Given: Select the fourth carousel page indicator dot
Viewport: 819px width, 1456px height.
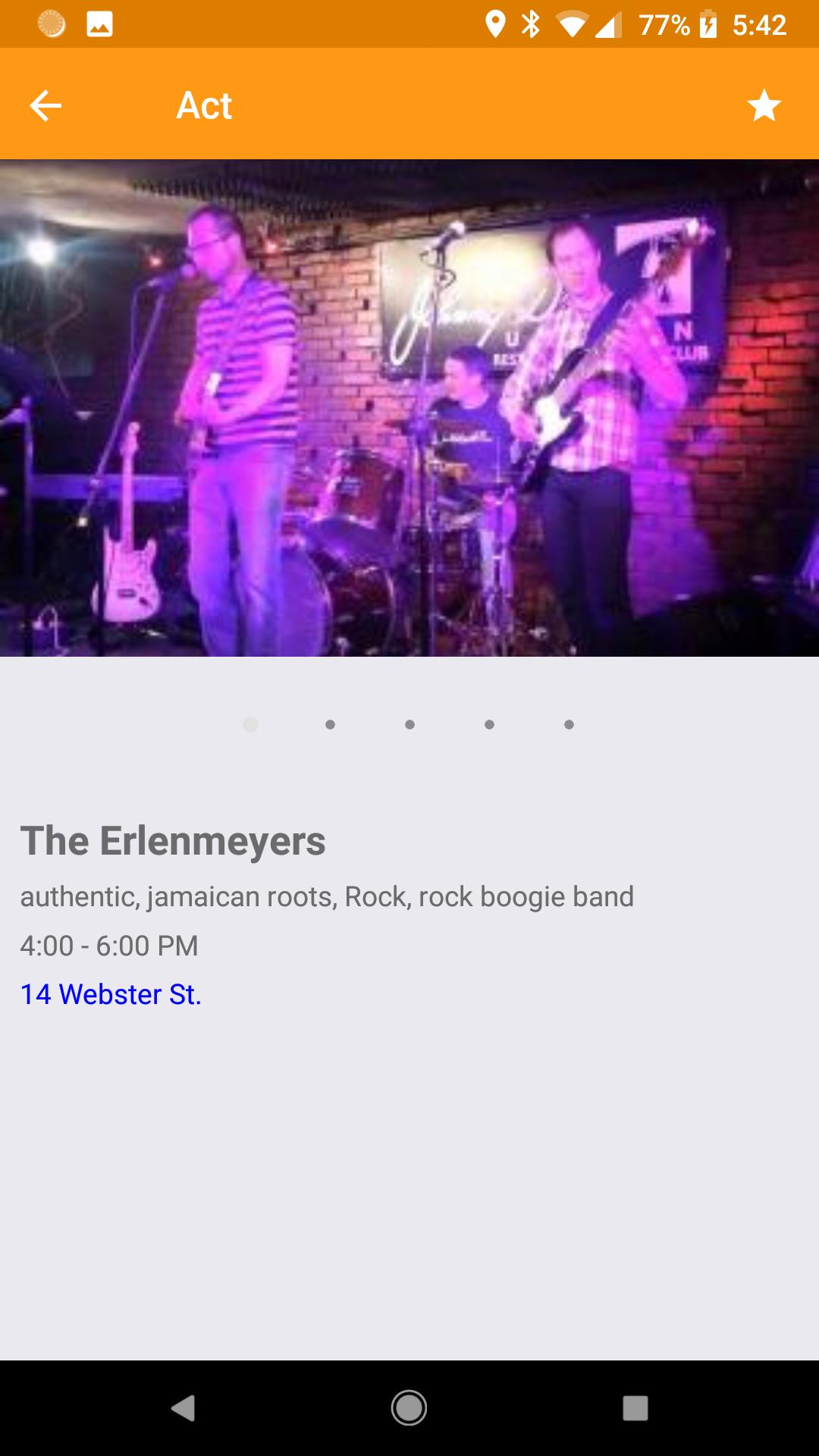Looking at the screenshot, I should (489, 724).
